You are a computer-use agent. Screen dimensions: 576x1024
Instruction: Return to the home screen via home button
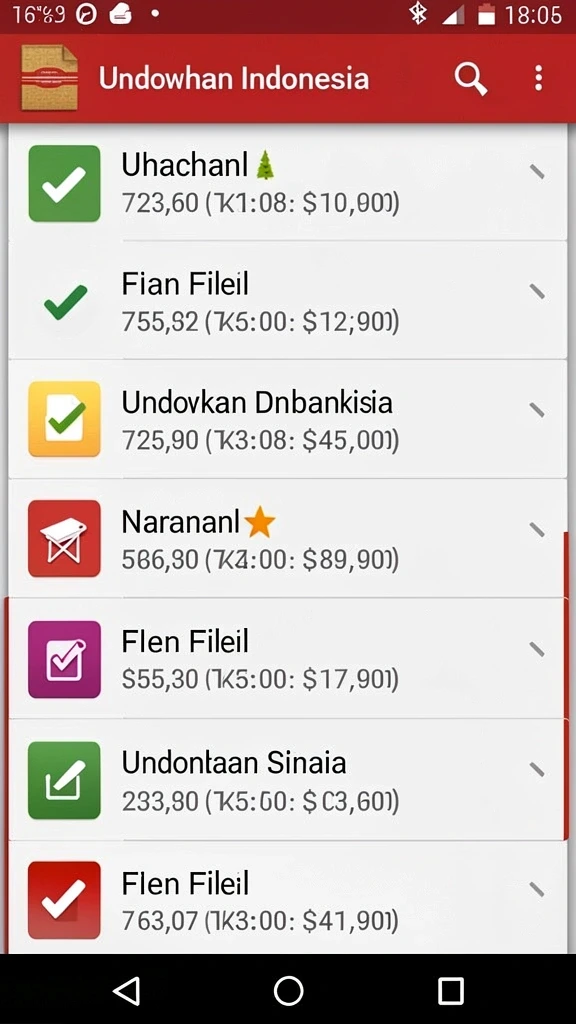(x=288, y=990)
